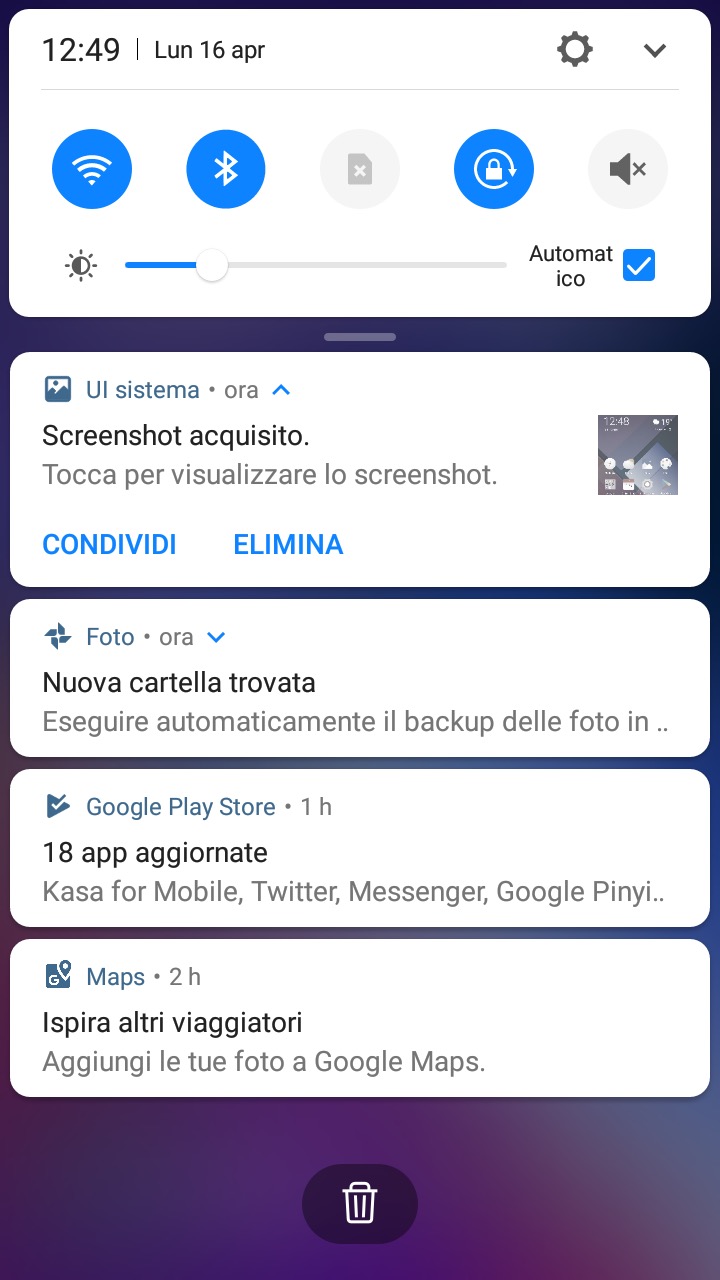720x1280 pixels.
Task: Tap the muted sound tile
Action: (x=628, y=170)
